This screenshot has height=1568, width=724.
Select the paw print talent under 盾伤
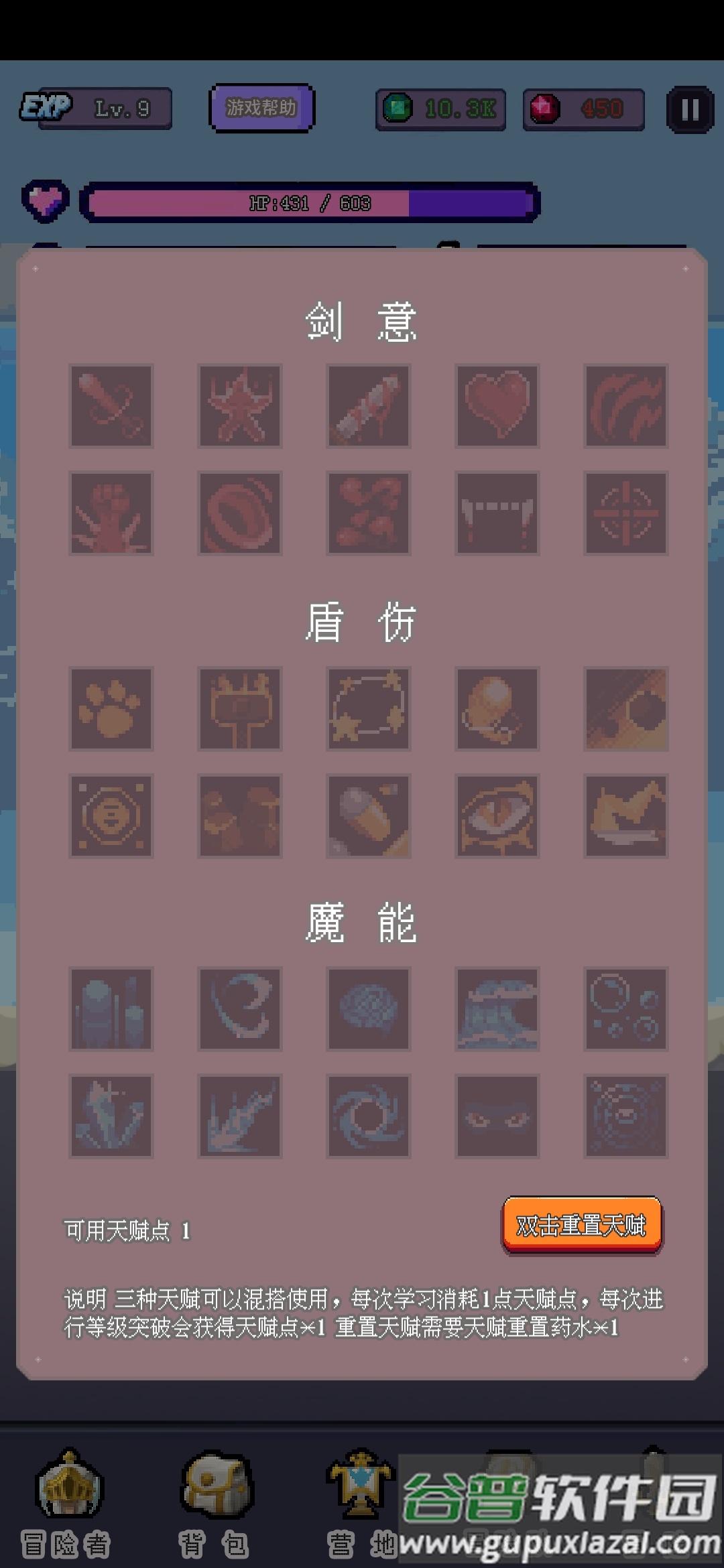111,708
